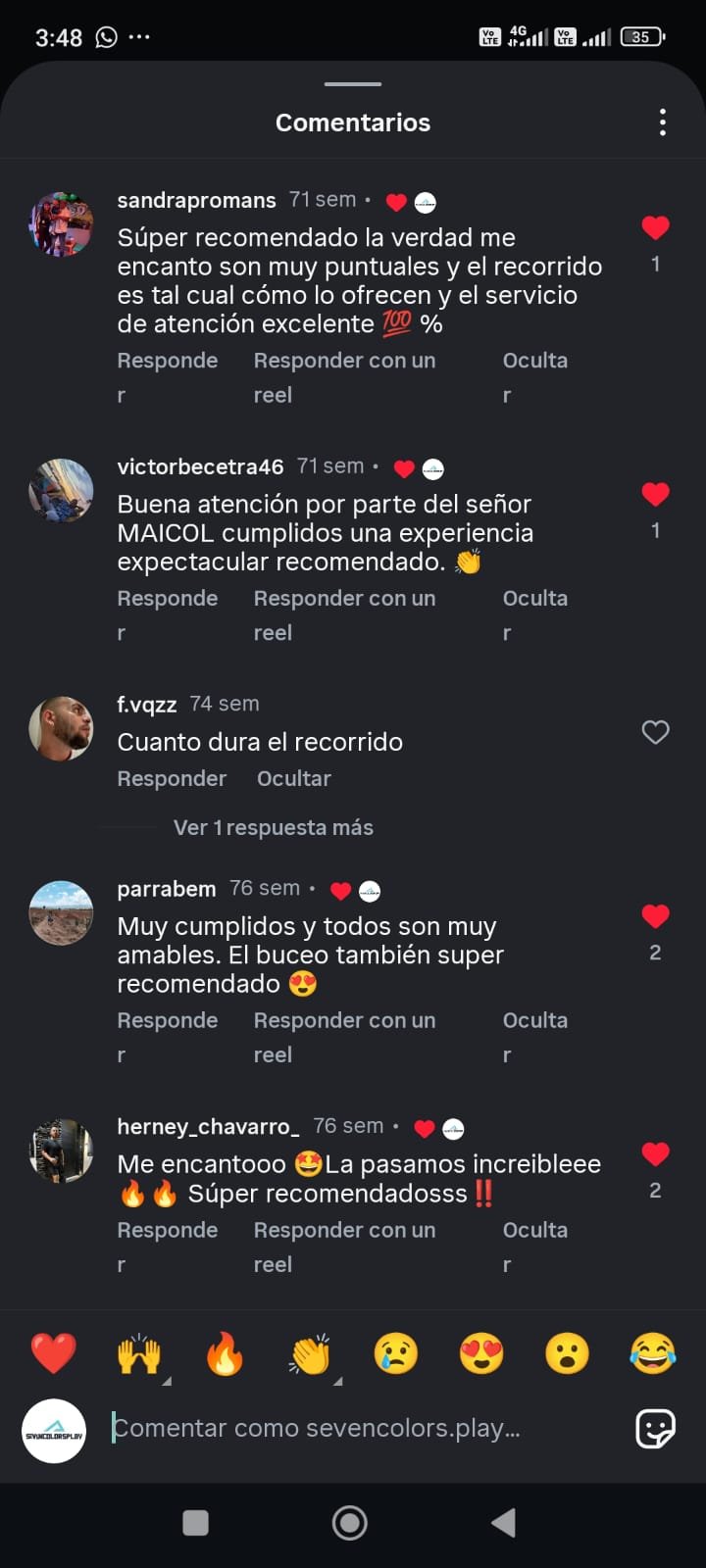Reply with a reel to sandrapromans

(344, 361)
